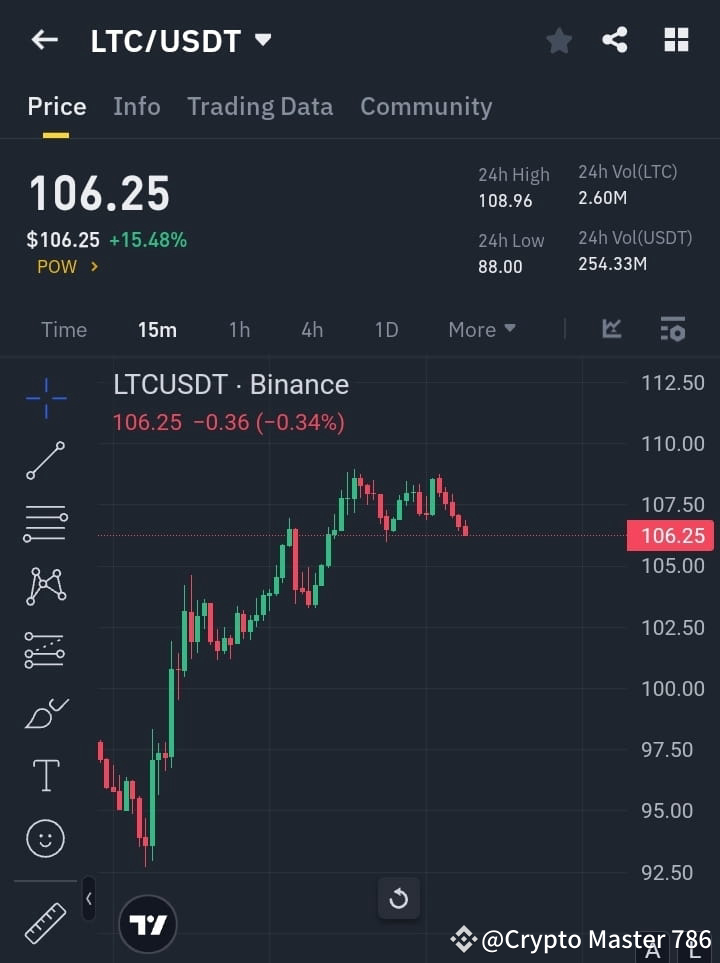Viewport: 720px width, 963px height.
Task: Select the crosshair cursor tool
Action: coord(45,398)
